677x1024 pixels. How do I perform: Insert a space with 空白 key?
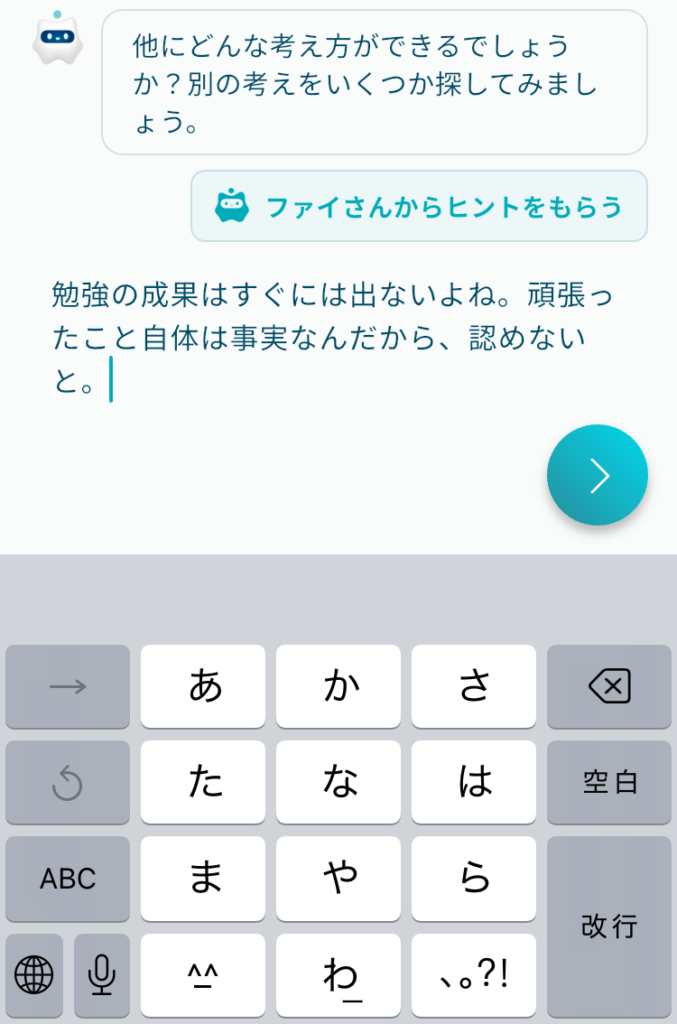[x=609, y=782]
